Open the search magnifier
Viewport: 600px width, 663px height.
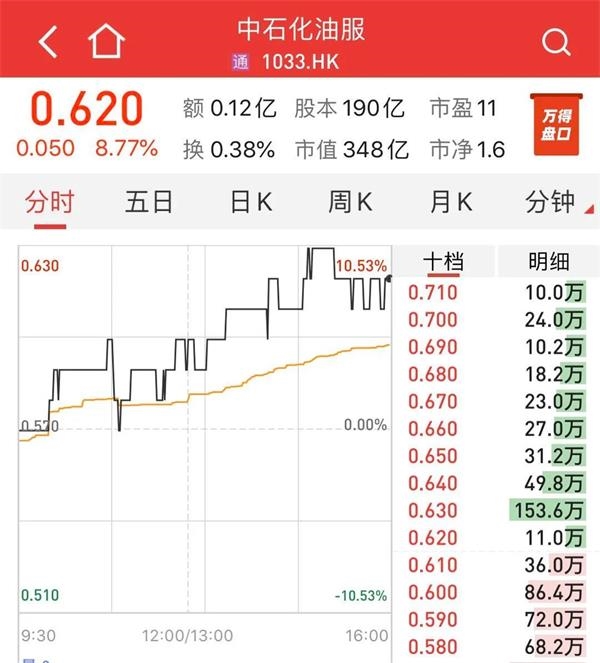click(555, 42)
